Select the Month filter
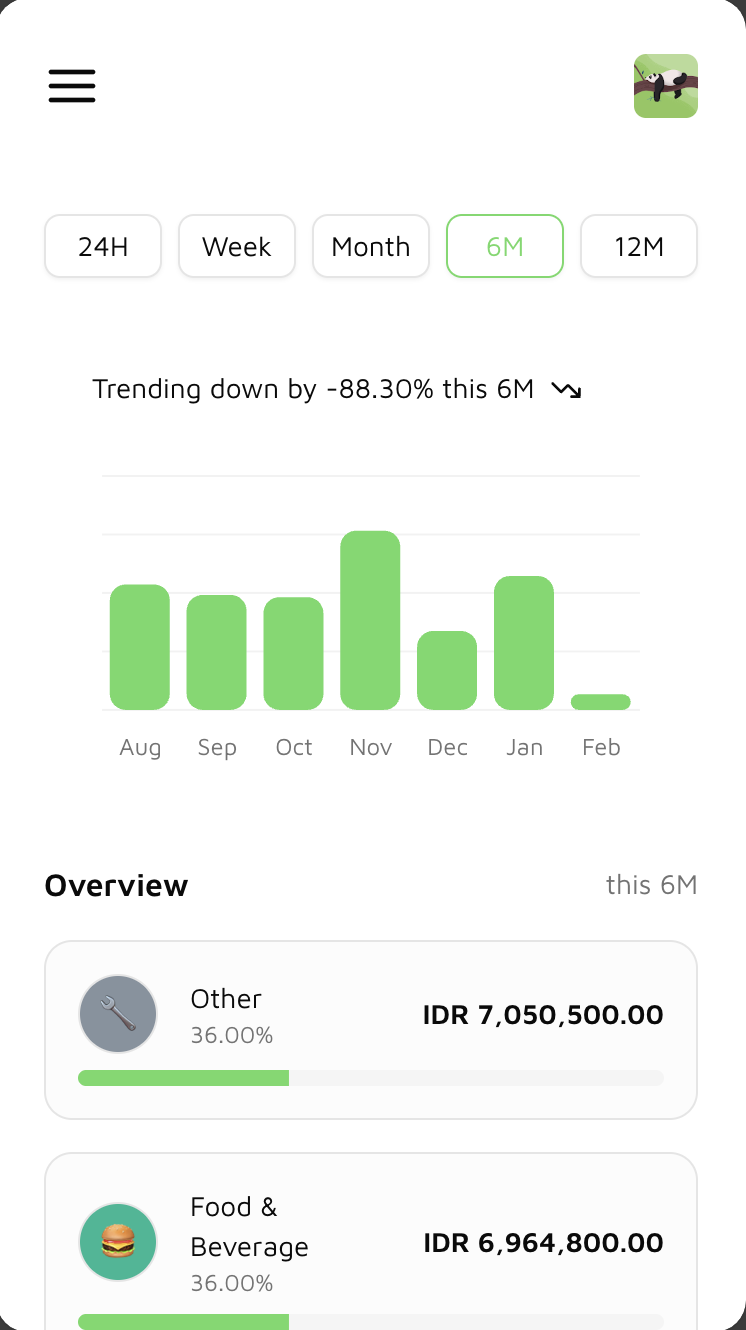Viewport: 746px width, 1330px height. (370, 245)
